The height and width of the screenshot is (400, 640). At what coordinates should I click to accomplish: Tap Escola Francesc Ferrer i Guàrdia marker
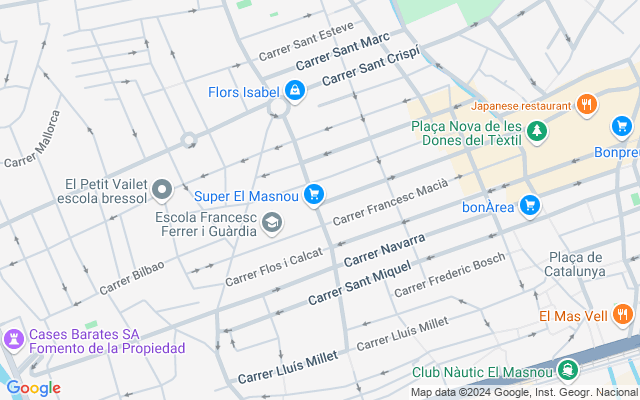pyautogui.click(x=272, y=223)
